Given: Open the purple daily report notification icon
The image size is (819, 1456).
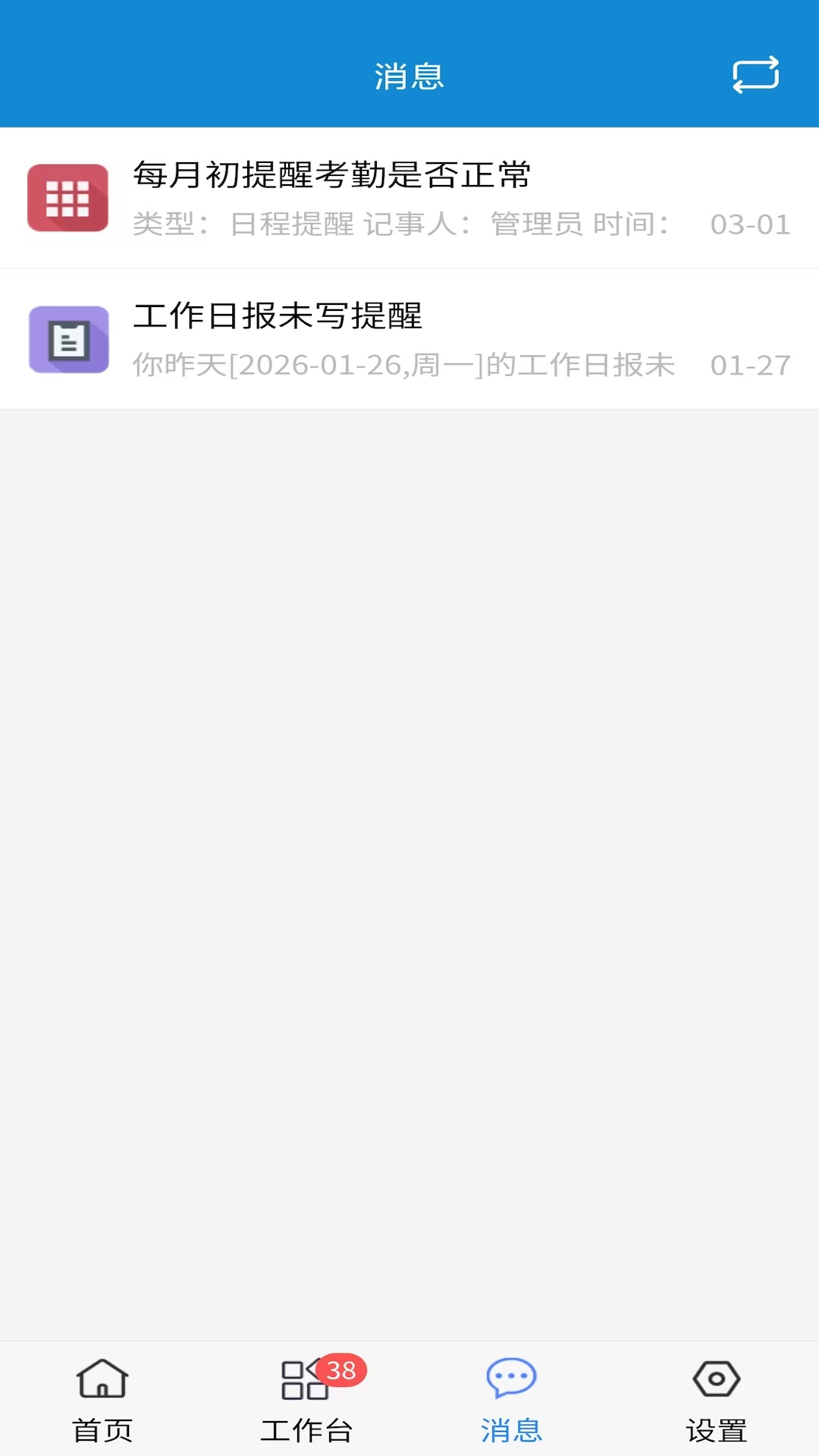Looking at the screenshot, I should coord(68,340).
